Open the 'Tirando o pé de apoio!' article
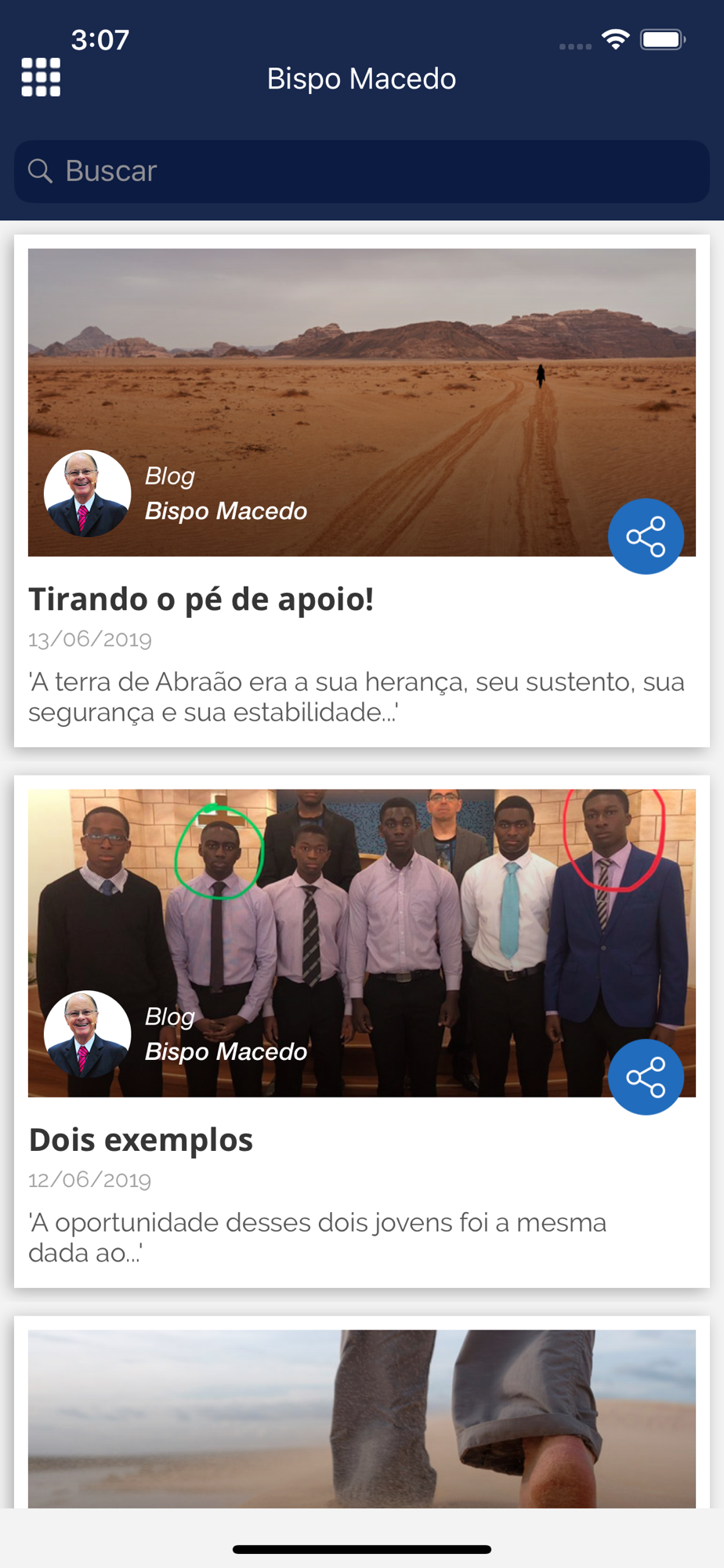 tap(201, 600)
